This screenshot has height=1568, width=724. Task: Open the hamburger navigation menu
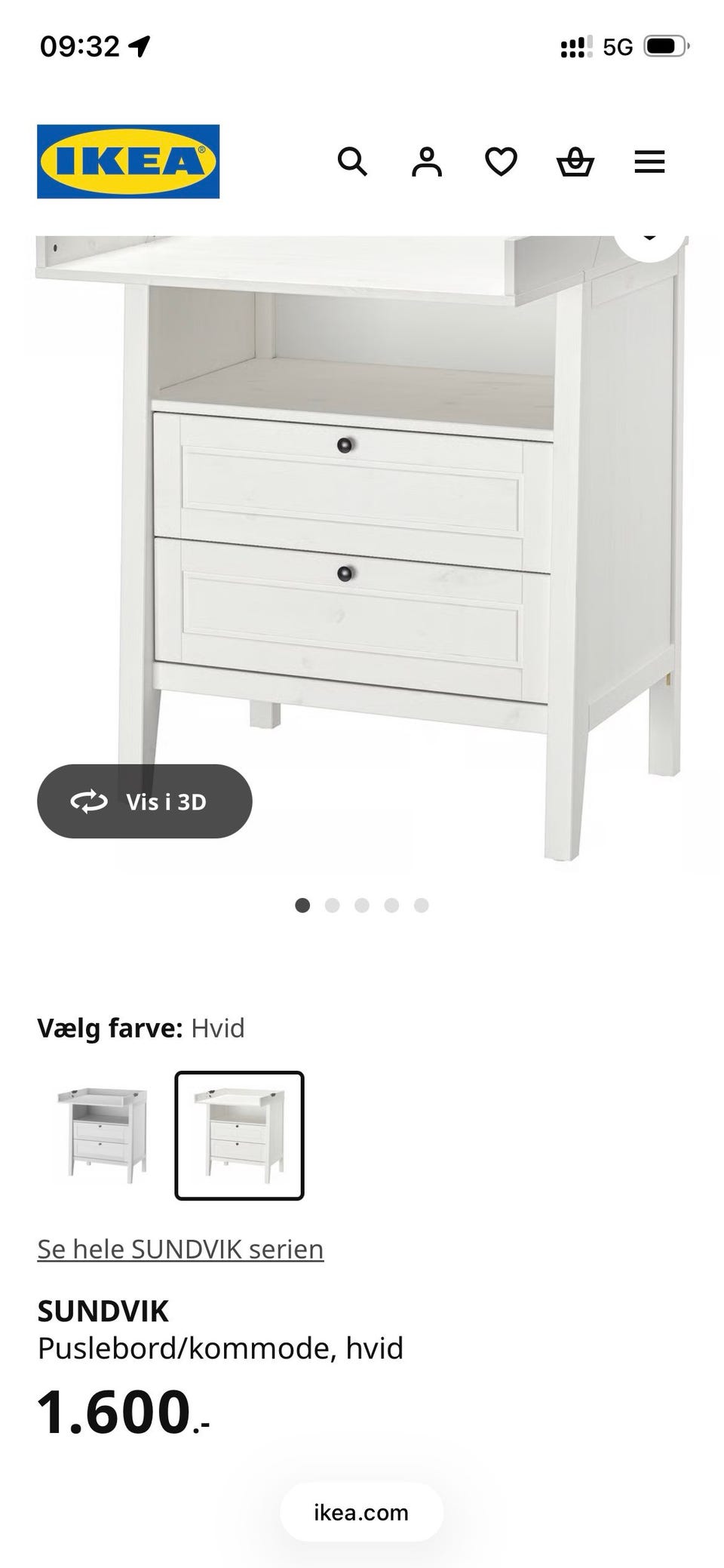(x=649, y=161)
